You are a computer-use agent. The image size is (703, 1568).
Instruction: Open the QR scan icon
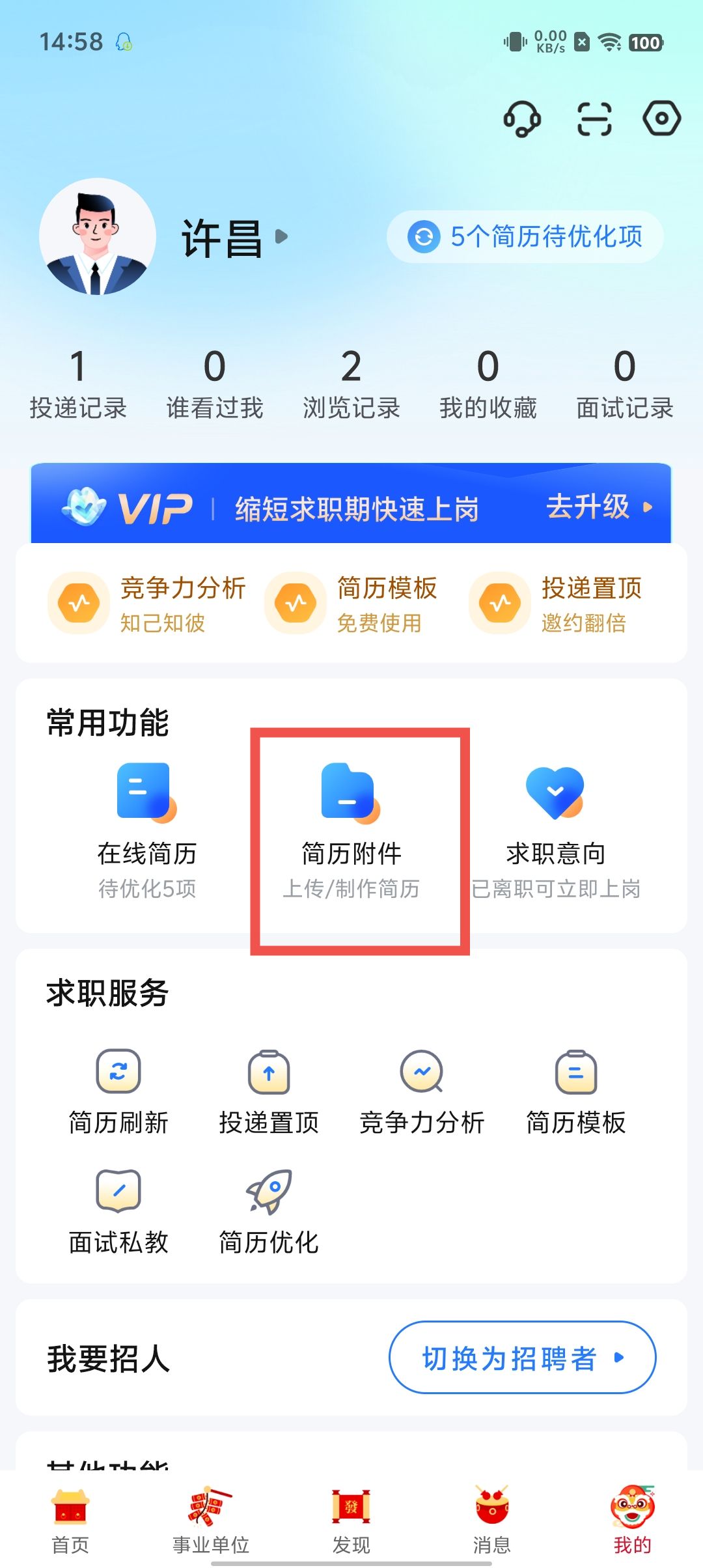(594, 119)
